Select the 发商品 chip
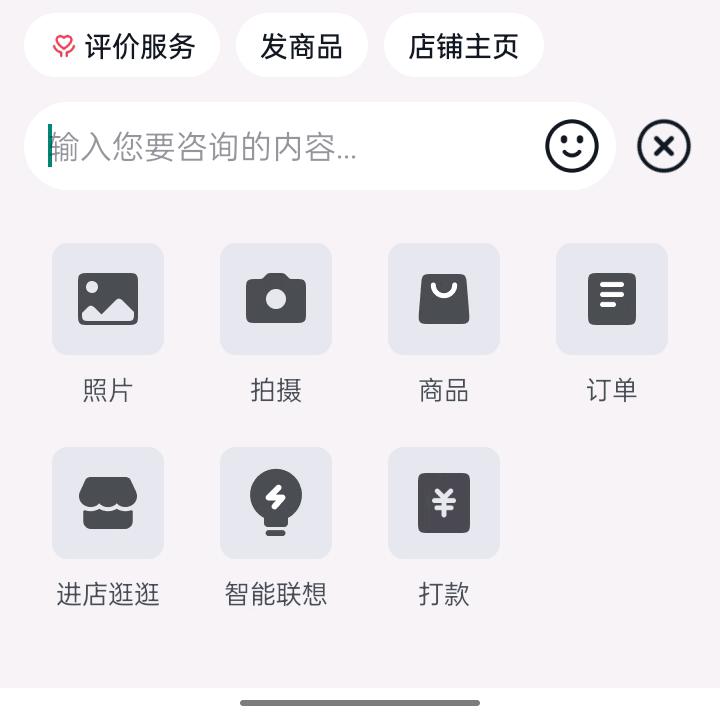 pos(301,46)
